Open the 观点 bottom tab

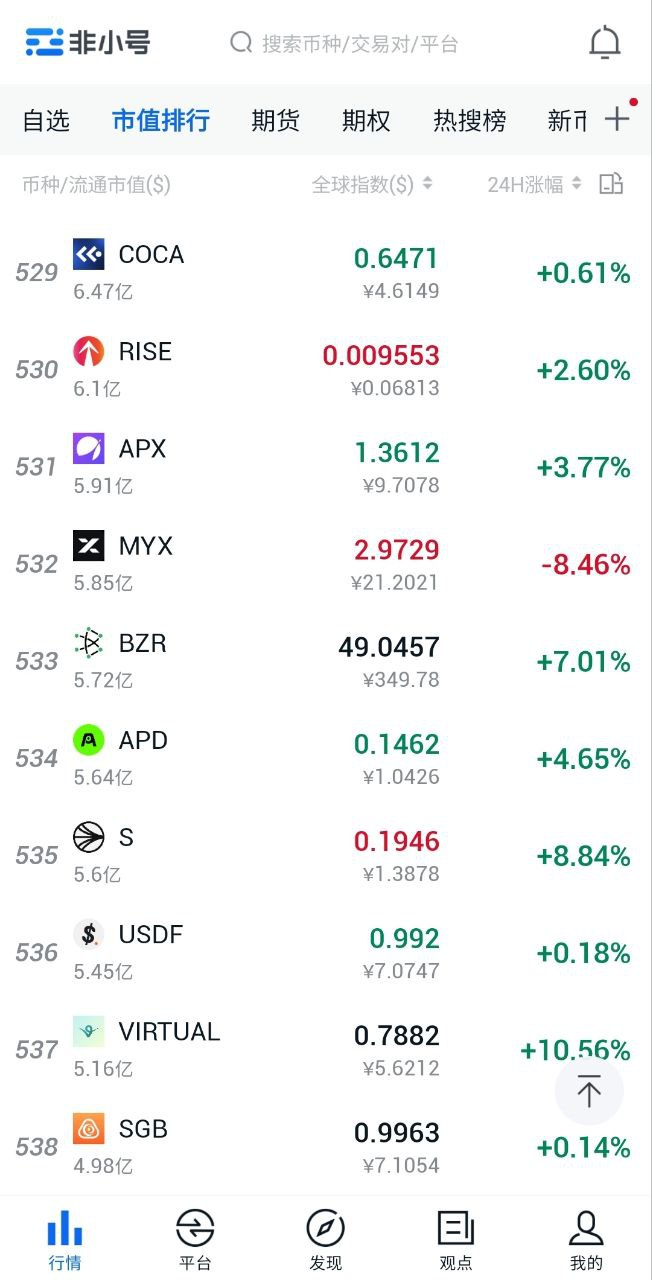click(x=456, y=1239)
